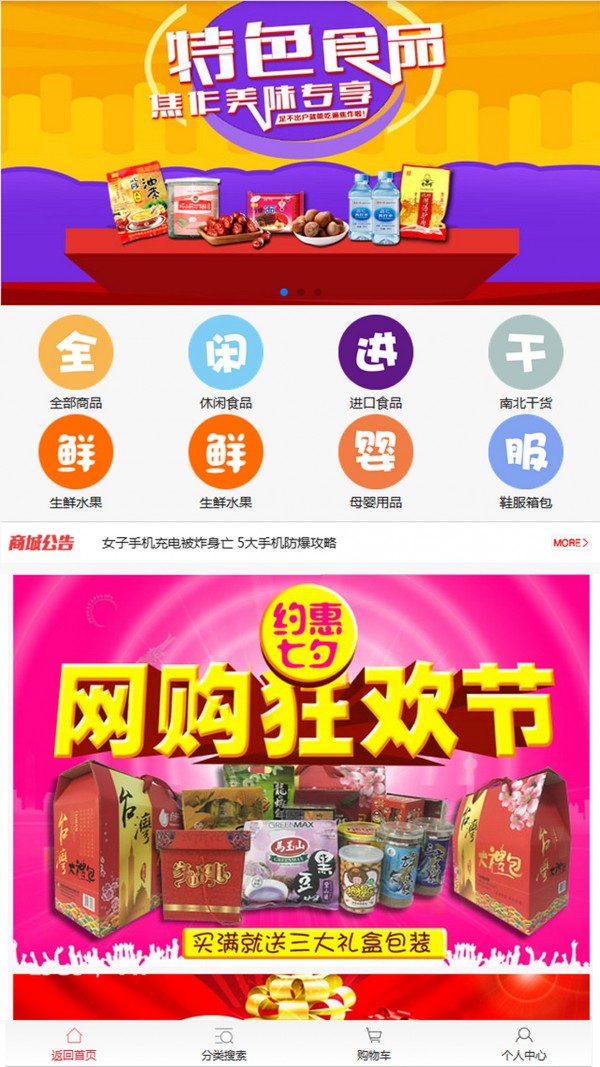This screenshot has height=1067, width=600.
Task: Open the 购物车 tab
Action: (x=374, y=1044)
